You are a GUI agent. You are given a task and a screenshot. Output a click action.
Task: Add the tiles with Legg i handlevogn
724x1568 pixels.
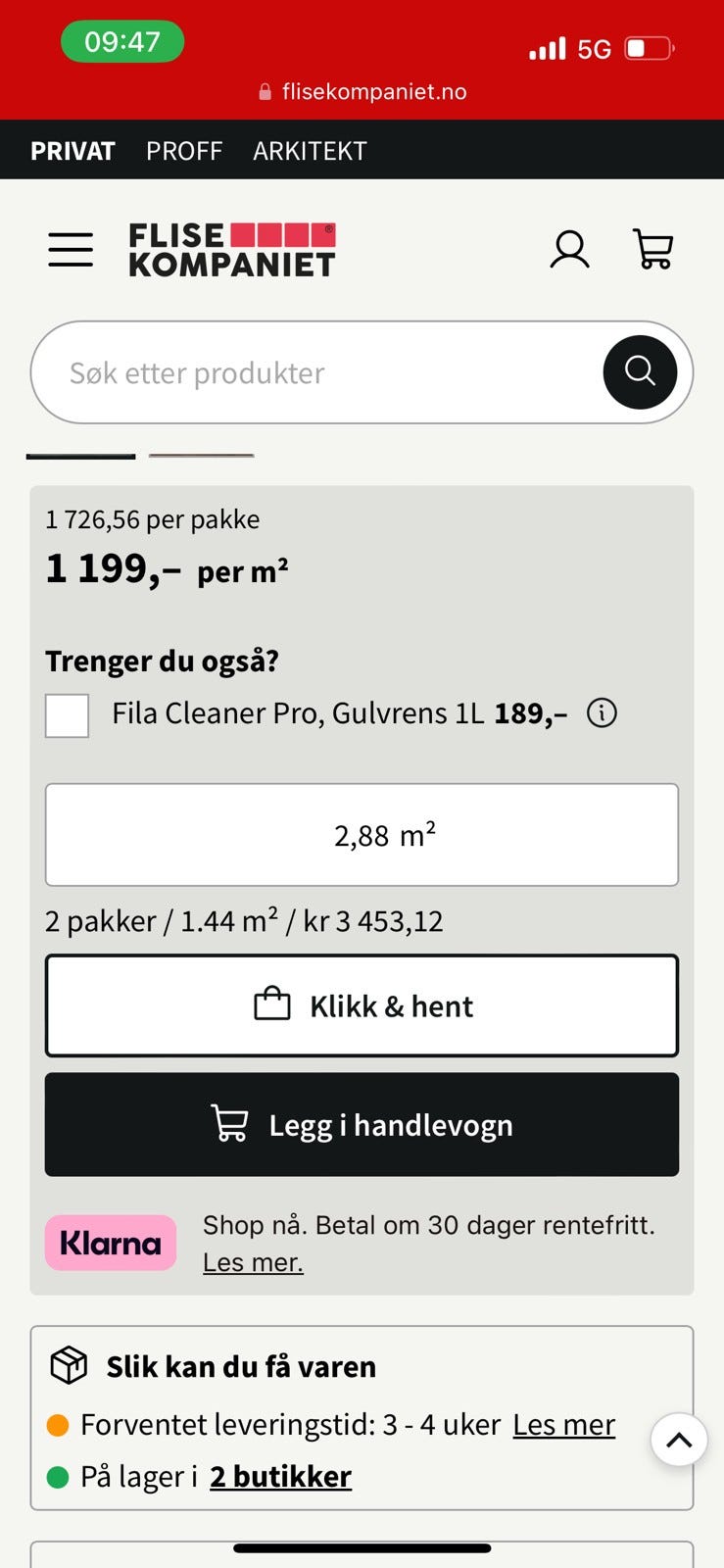click(x=362, y=1125)
